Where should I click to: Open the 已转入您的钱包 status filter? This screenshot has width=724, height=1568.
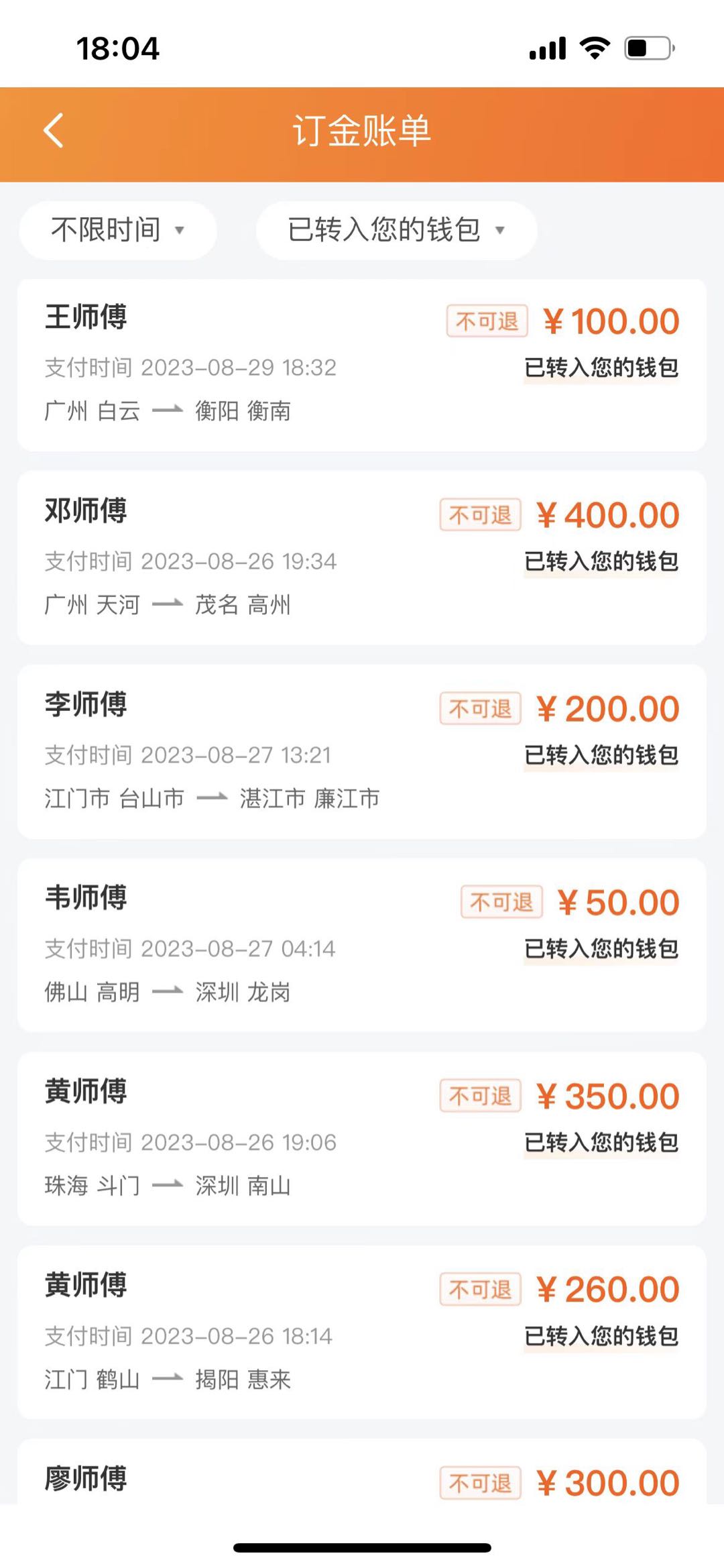(396, 230)
